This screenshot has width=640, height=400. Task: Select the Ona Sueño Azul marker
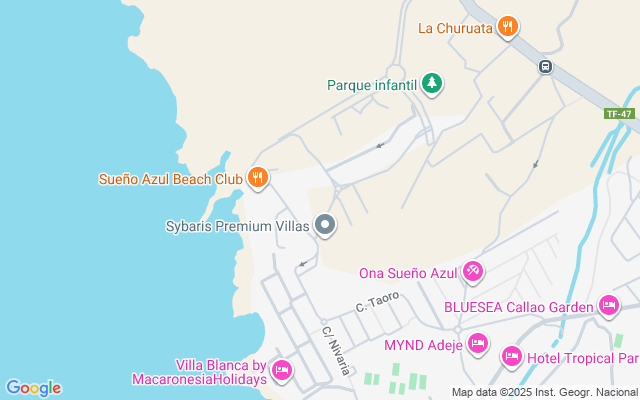click(473, 272)
